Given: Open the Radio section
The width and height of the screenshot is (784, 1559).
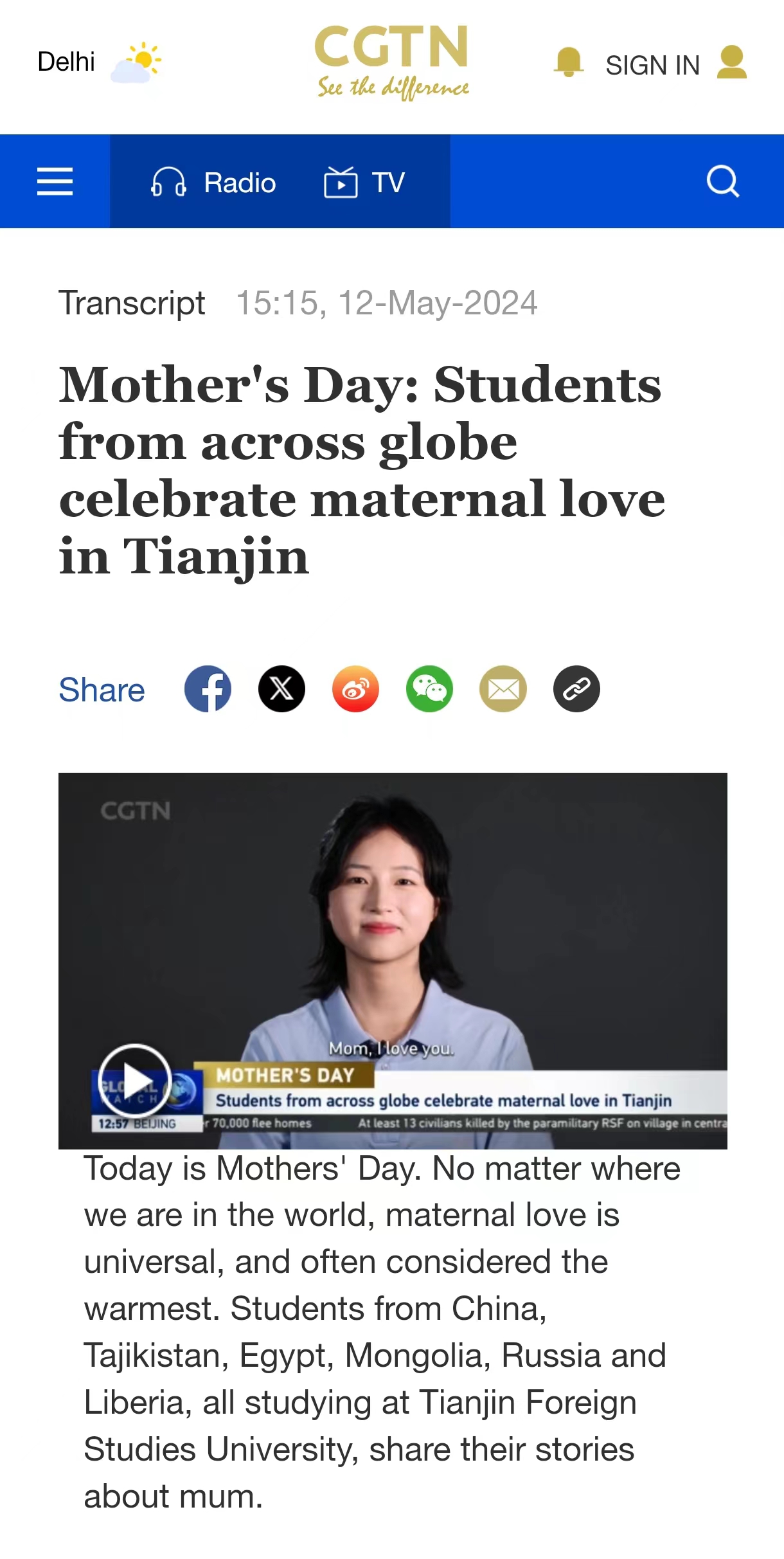Looking at the screenshot, I should pos(213,183).
